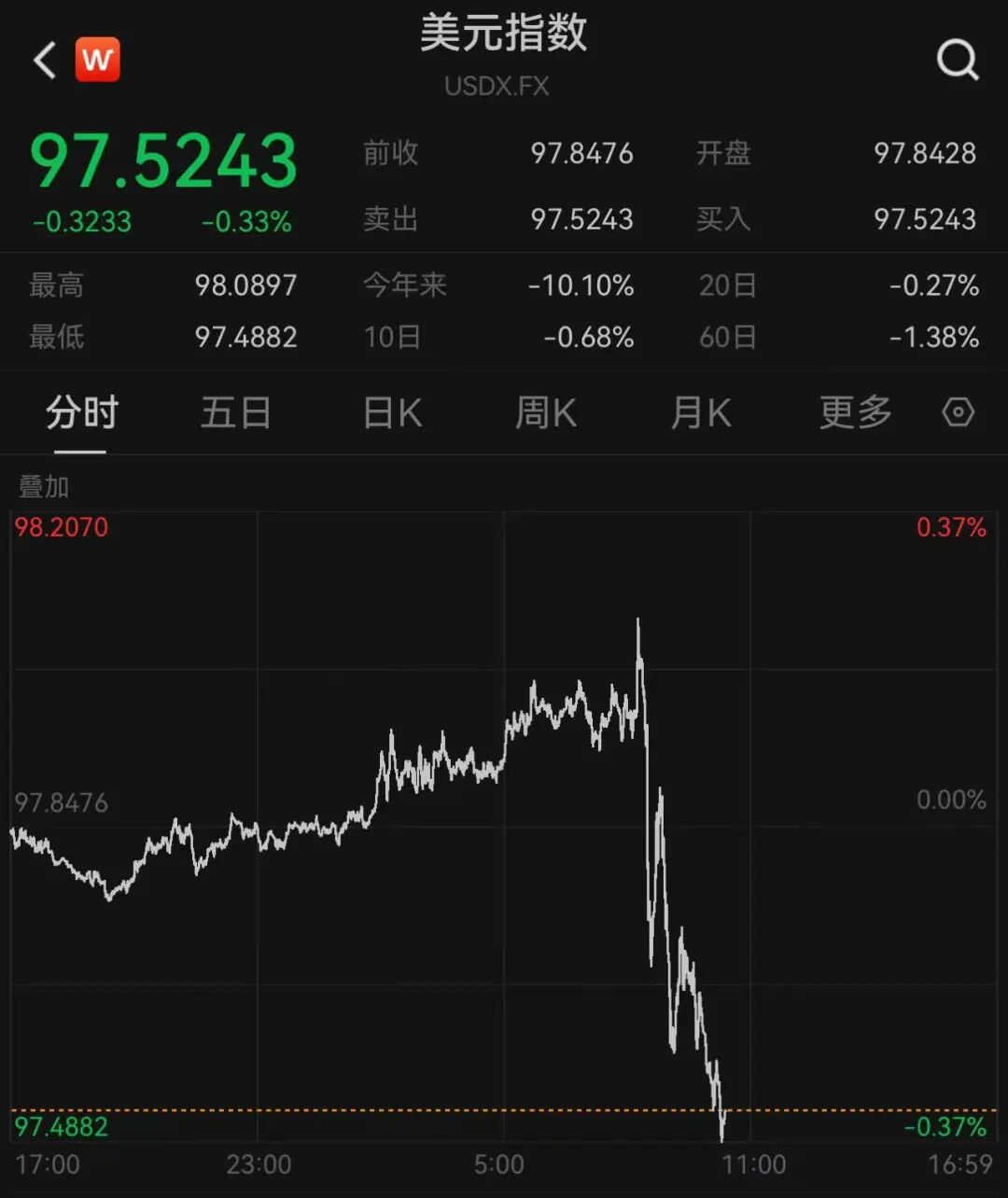Click the 叠加 overlay control
Viewport: 1008px width, 1198px height.
pos(43,486)
